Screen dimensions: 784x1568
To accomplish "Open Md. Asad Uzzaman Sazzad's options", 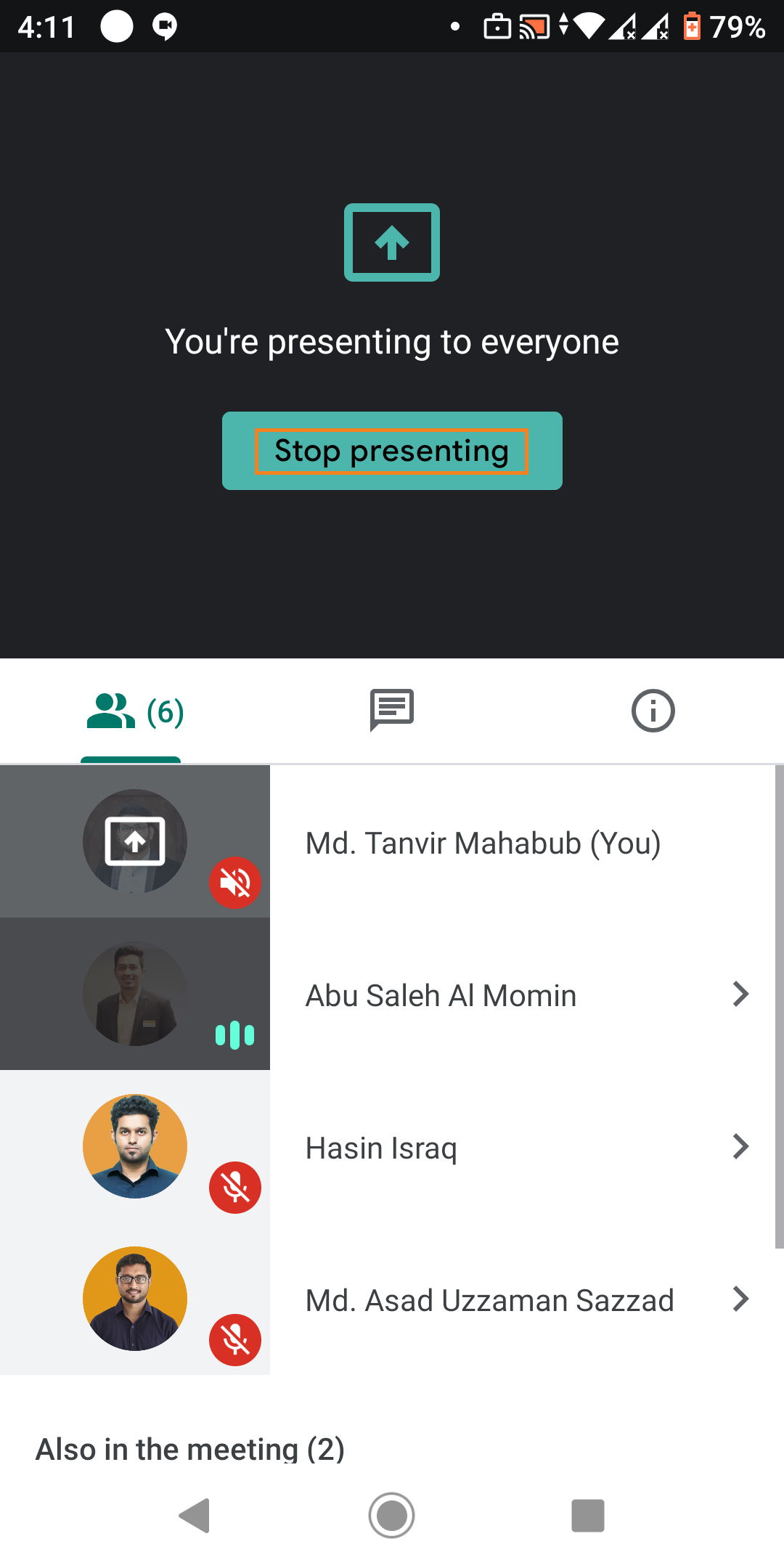I will click(x=740, y=1299).
